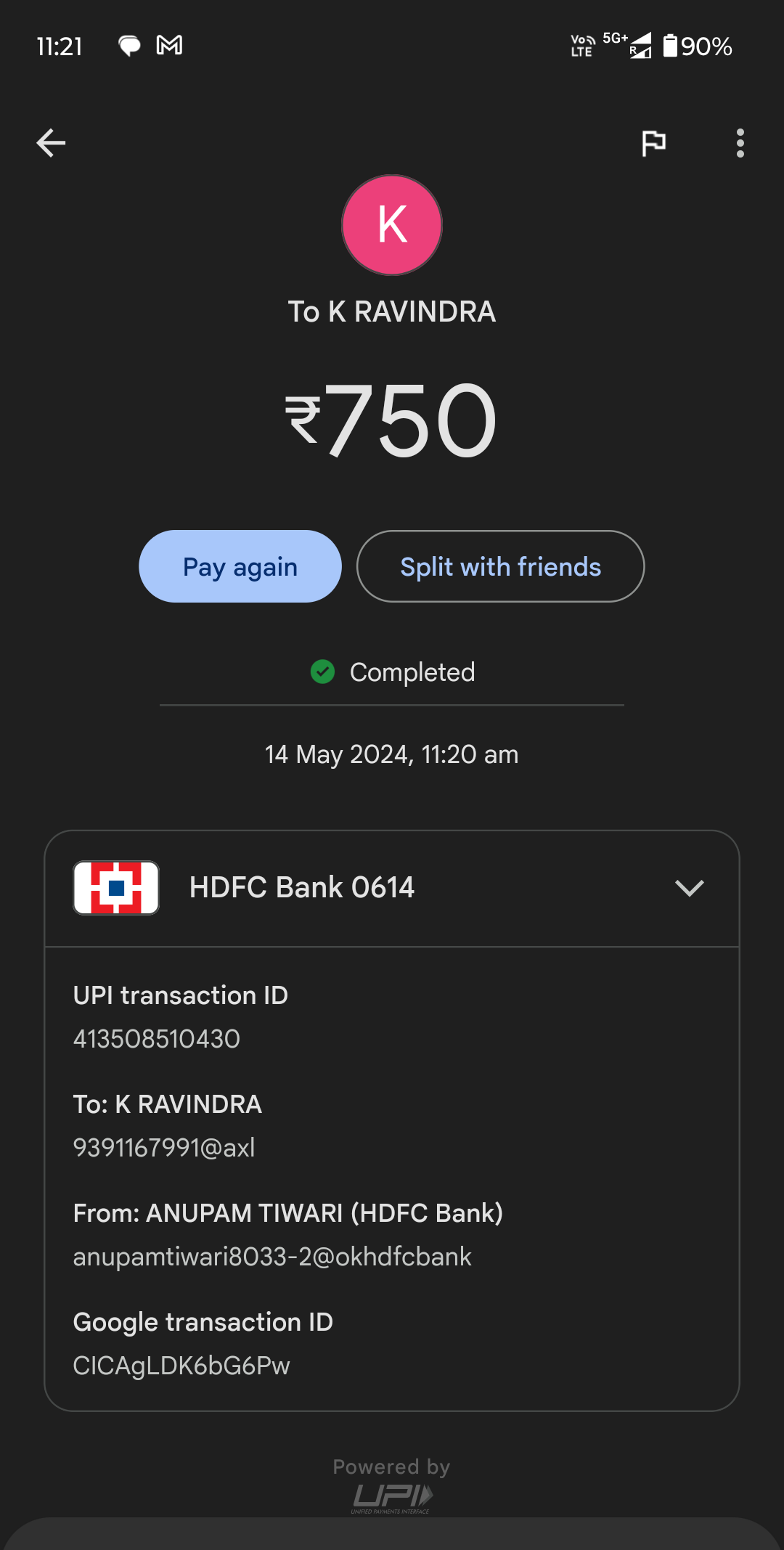784x1550 pixels.
Task: Collapse the HDFC Bank 0614 details
Action: [689, 887]
